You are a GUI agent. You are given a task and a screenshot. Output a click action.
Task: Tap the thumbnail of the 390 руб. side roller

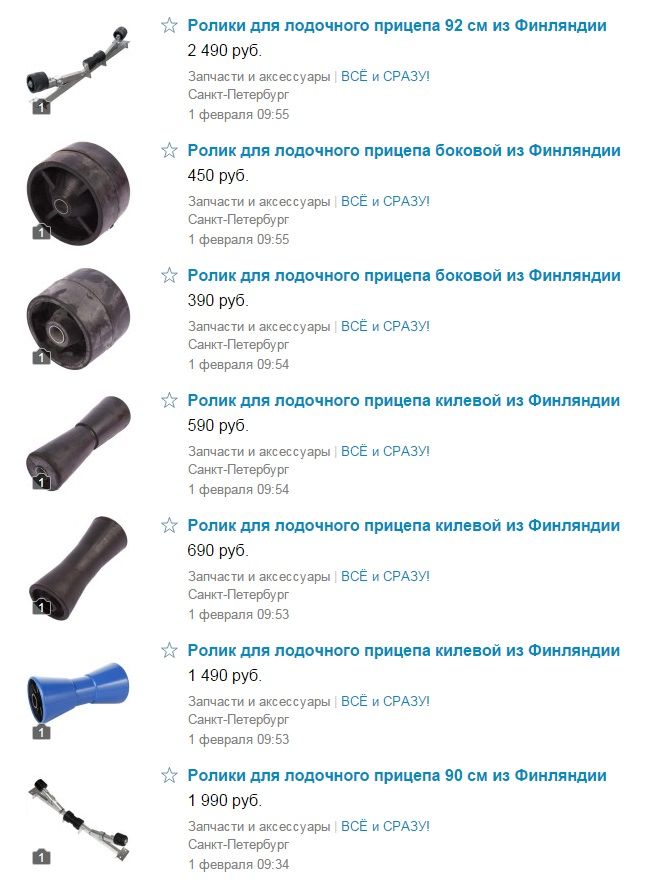[x=79, y=315]
